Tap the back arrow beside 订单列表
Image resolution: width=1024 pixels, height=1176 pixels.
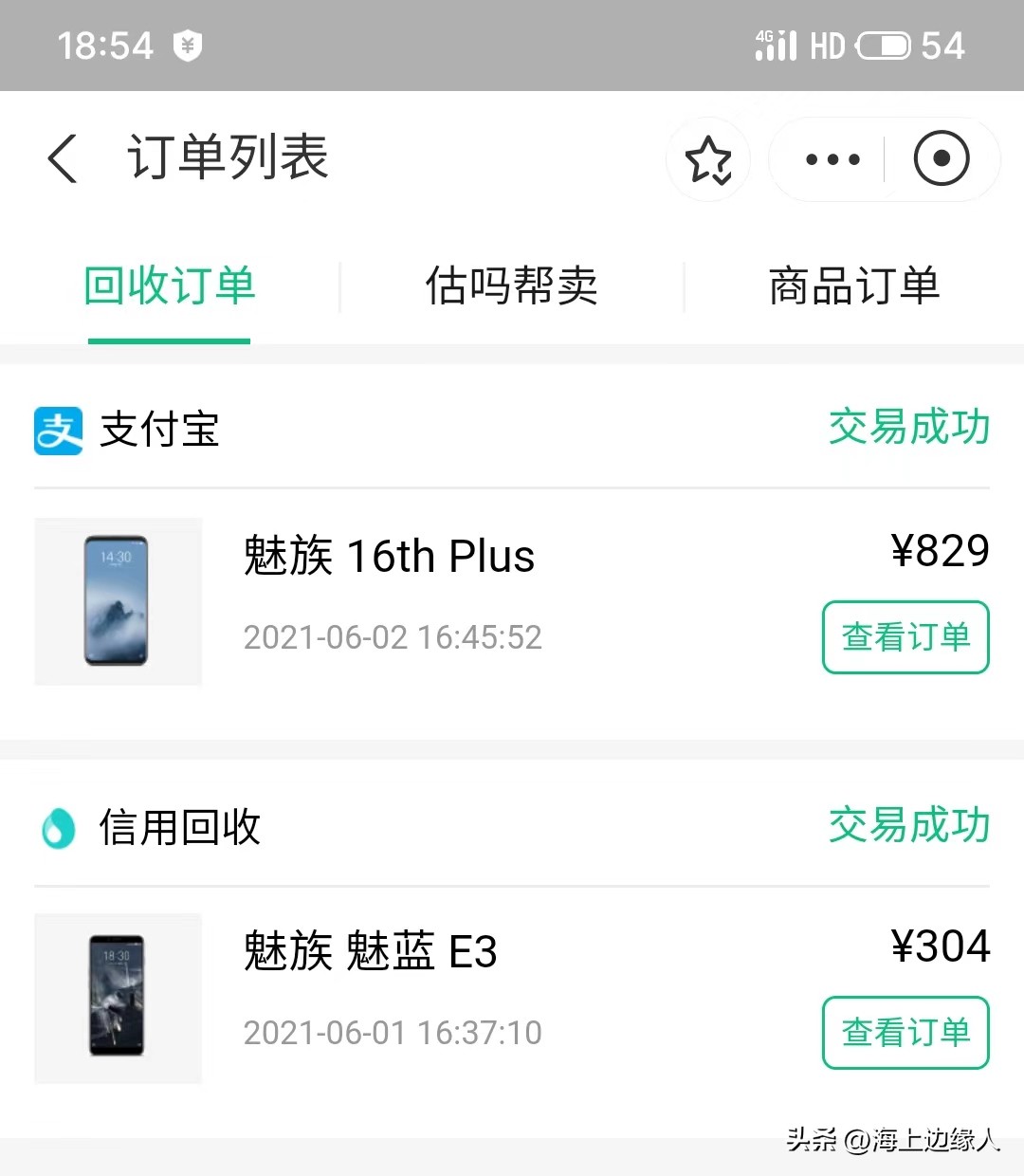point(63,159)
